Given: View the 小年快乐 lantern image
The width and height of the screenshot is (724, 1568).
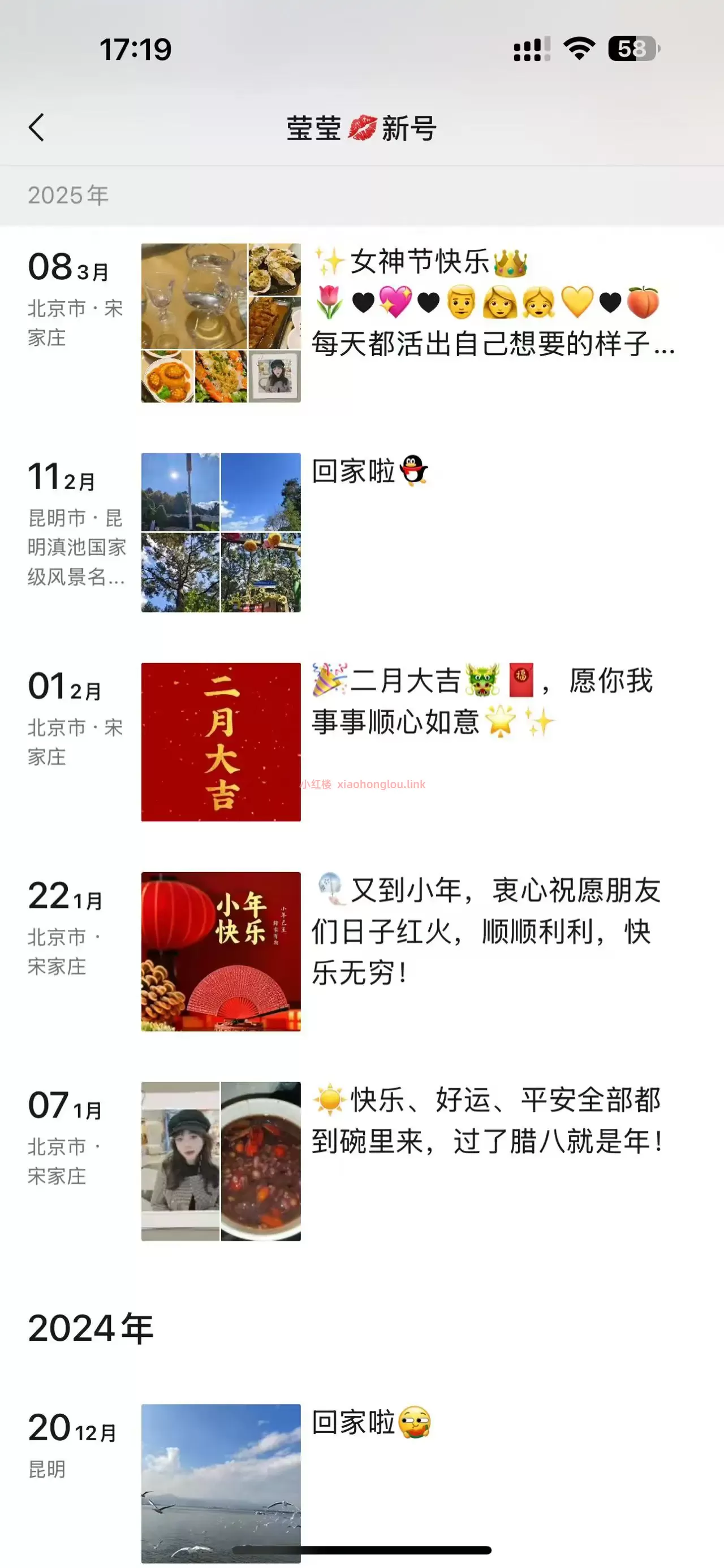Looking at the screenshot, I should pyautogui.click(x=221, y=951).
